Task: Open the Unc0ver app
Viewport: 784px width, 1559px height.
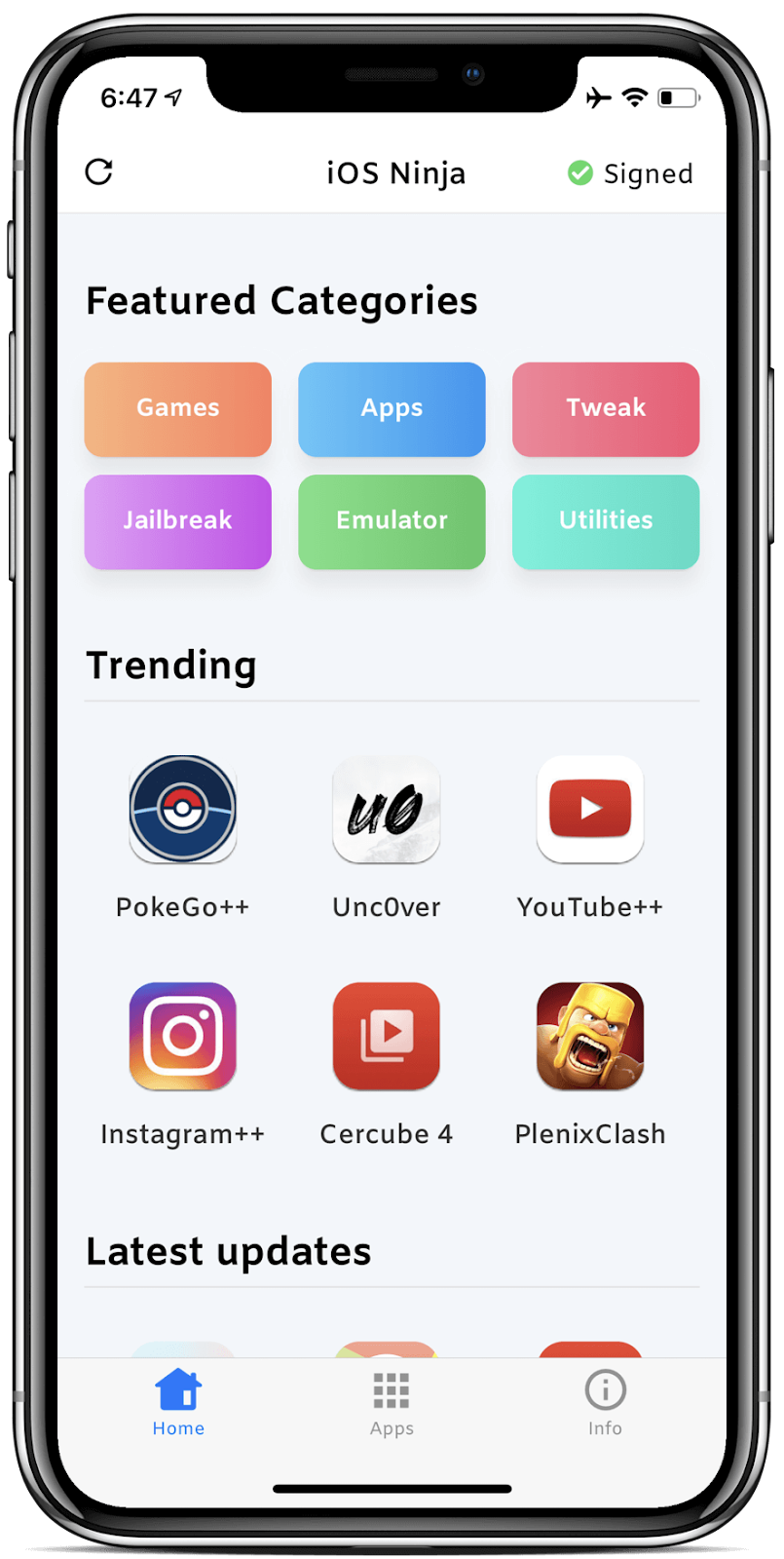Action: [387, 810]
